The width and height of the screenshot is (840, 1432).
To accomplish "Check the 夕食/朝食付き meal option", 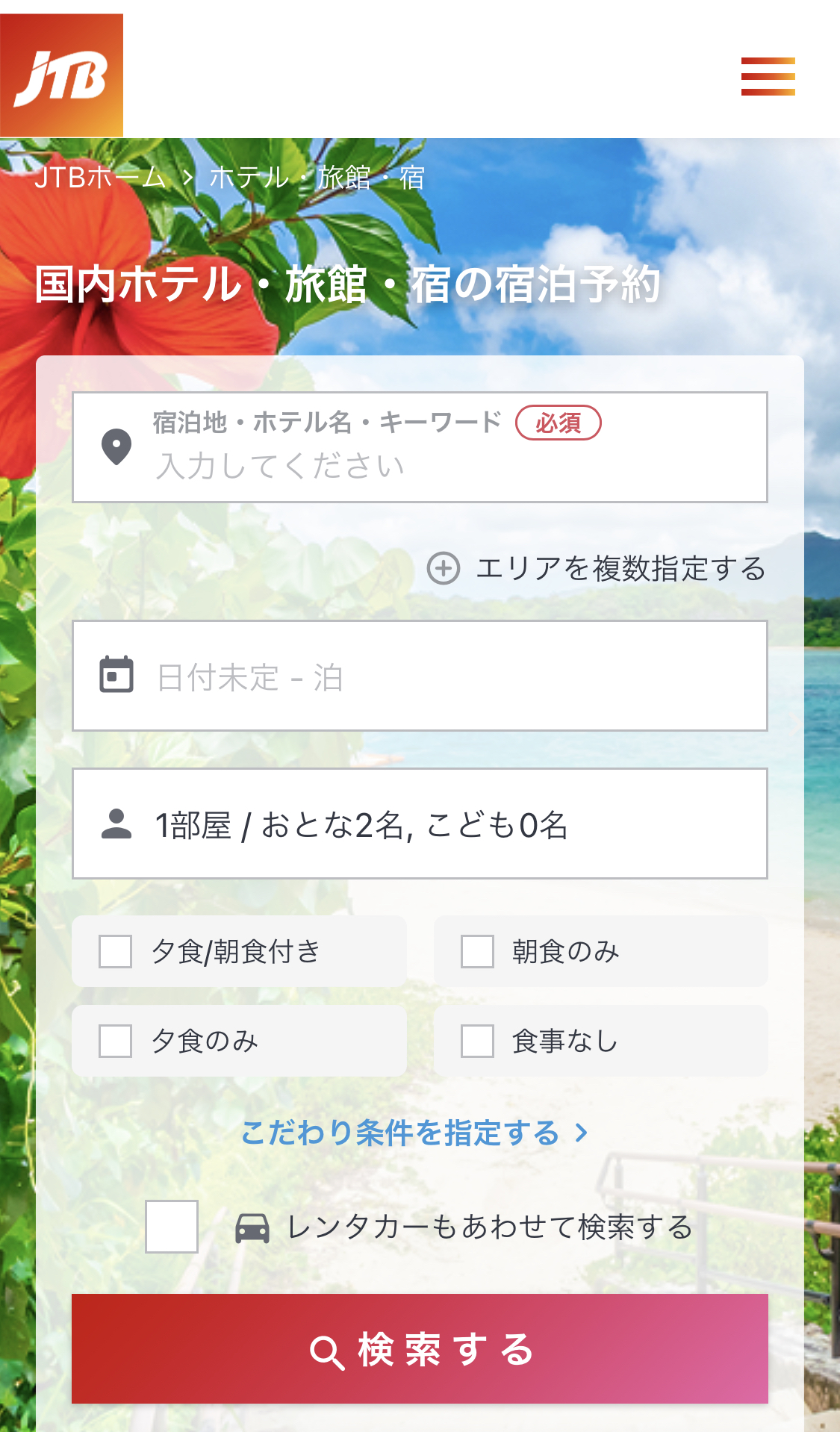I will click(116, 952).
